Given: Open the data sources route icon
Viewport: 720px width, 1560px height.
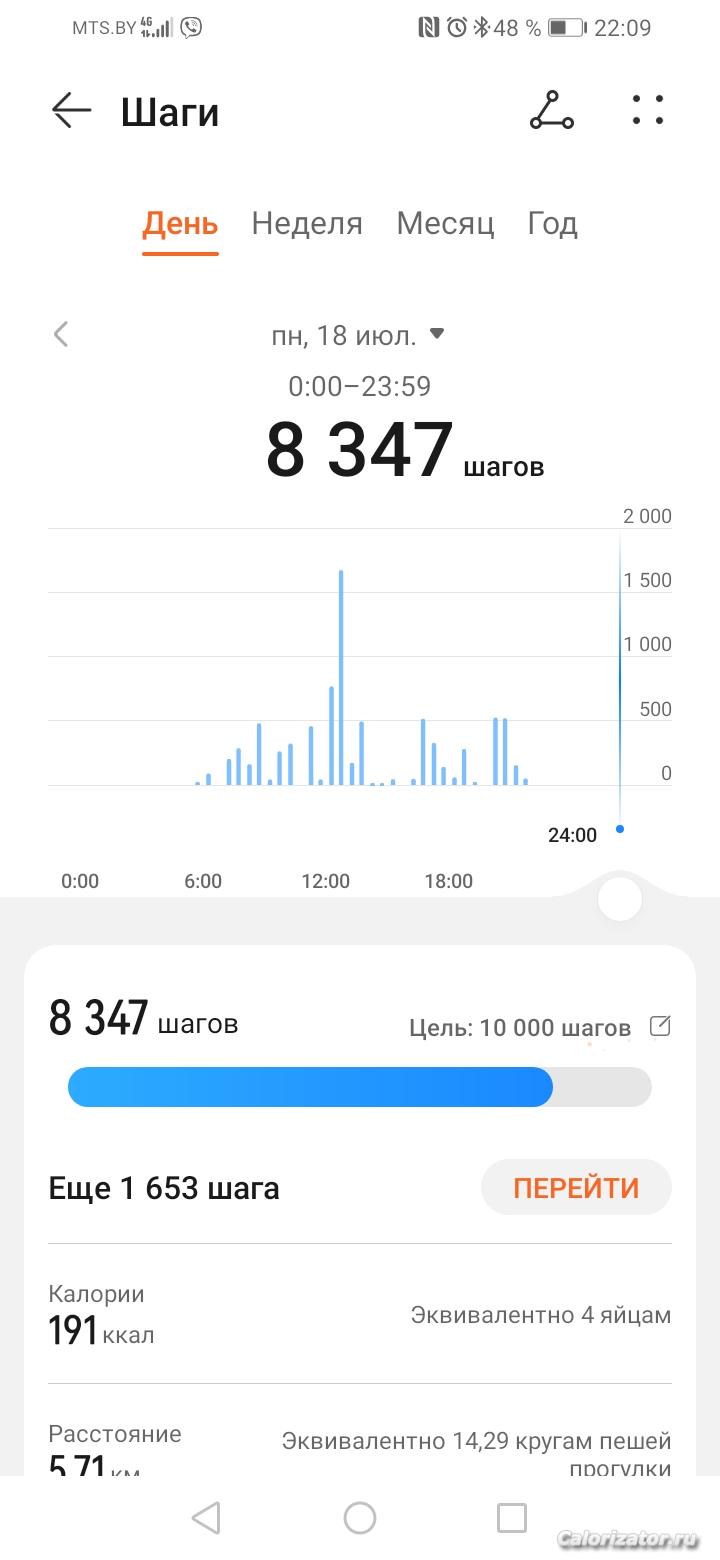Looking at the screenshot, I should (551, 111).
